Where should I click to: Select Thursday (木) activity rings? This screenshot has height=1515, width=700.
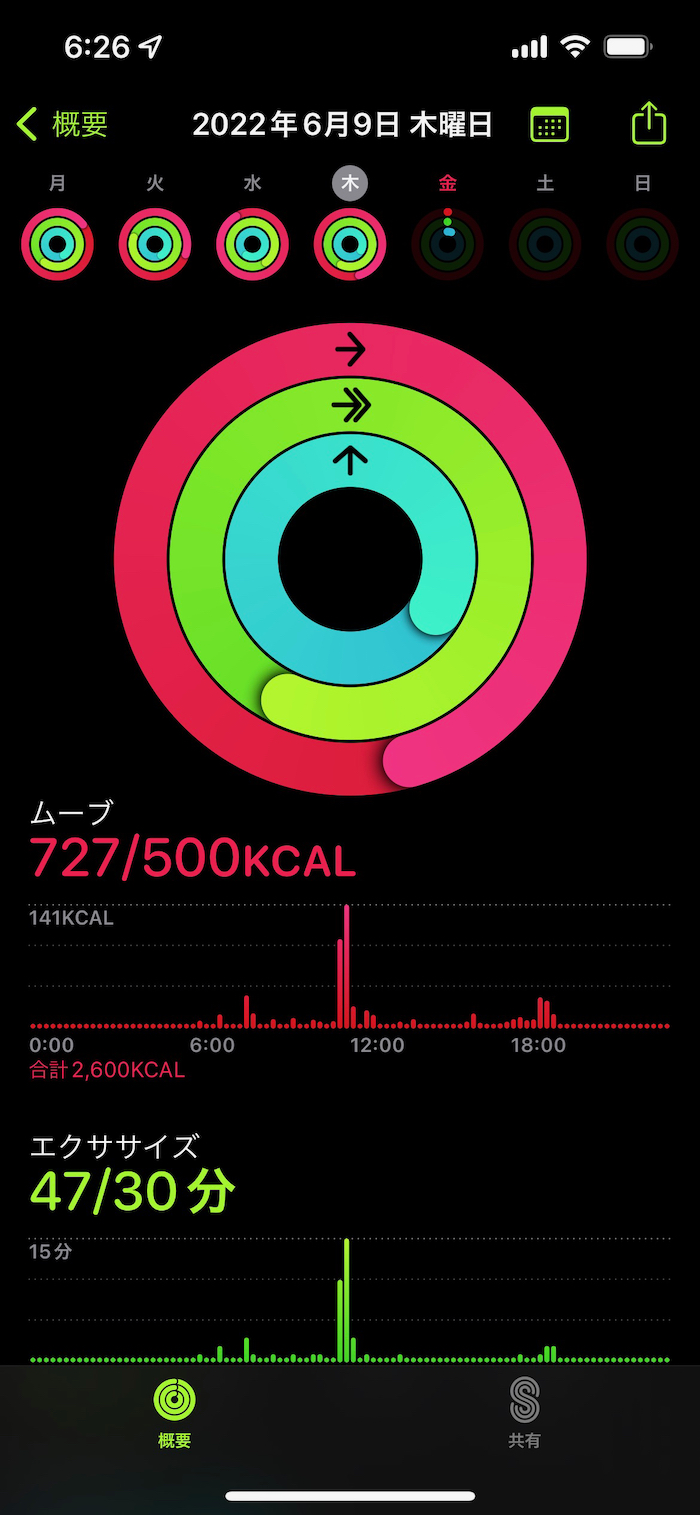pos(350,243)
